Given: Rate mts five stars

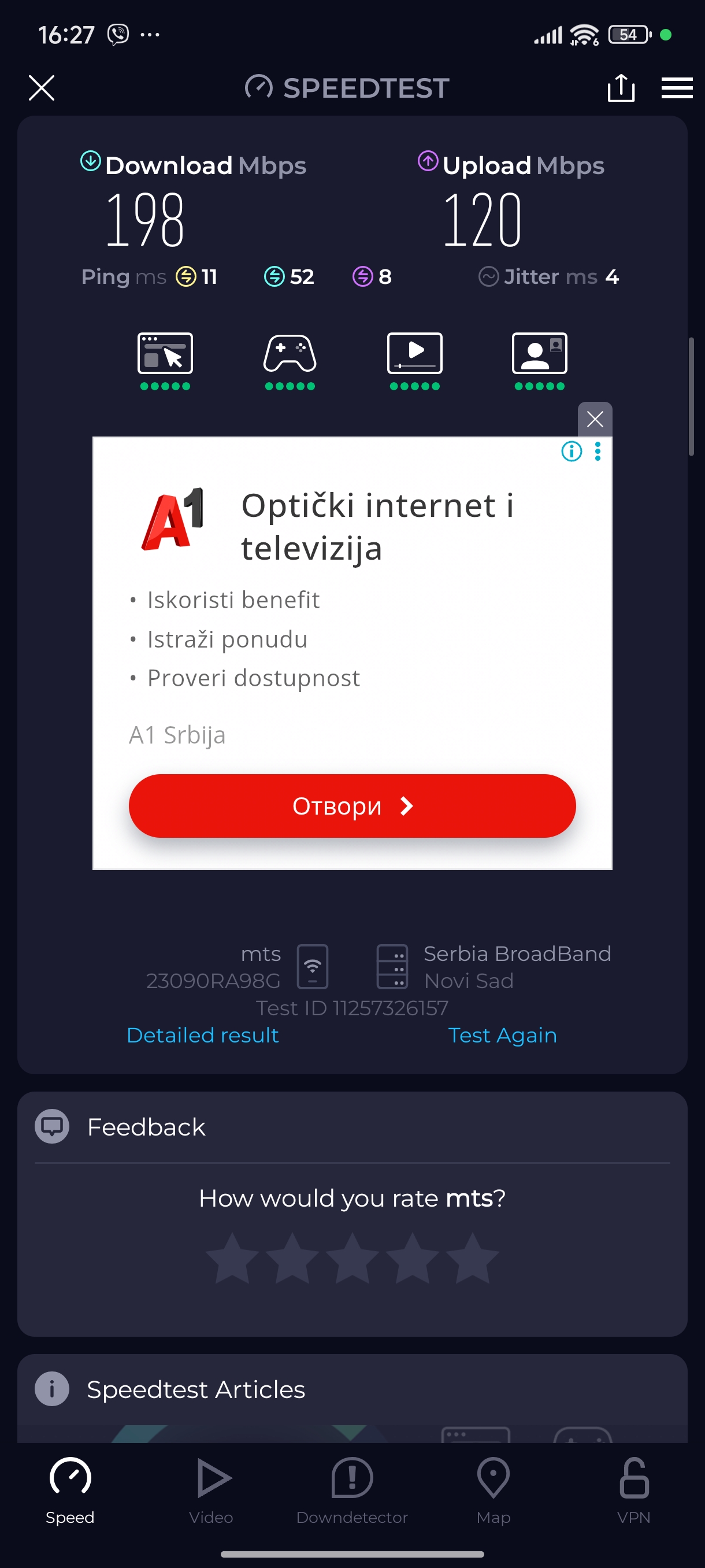Looking at the screenshot, I should pos(472,1258).
